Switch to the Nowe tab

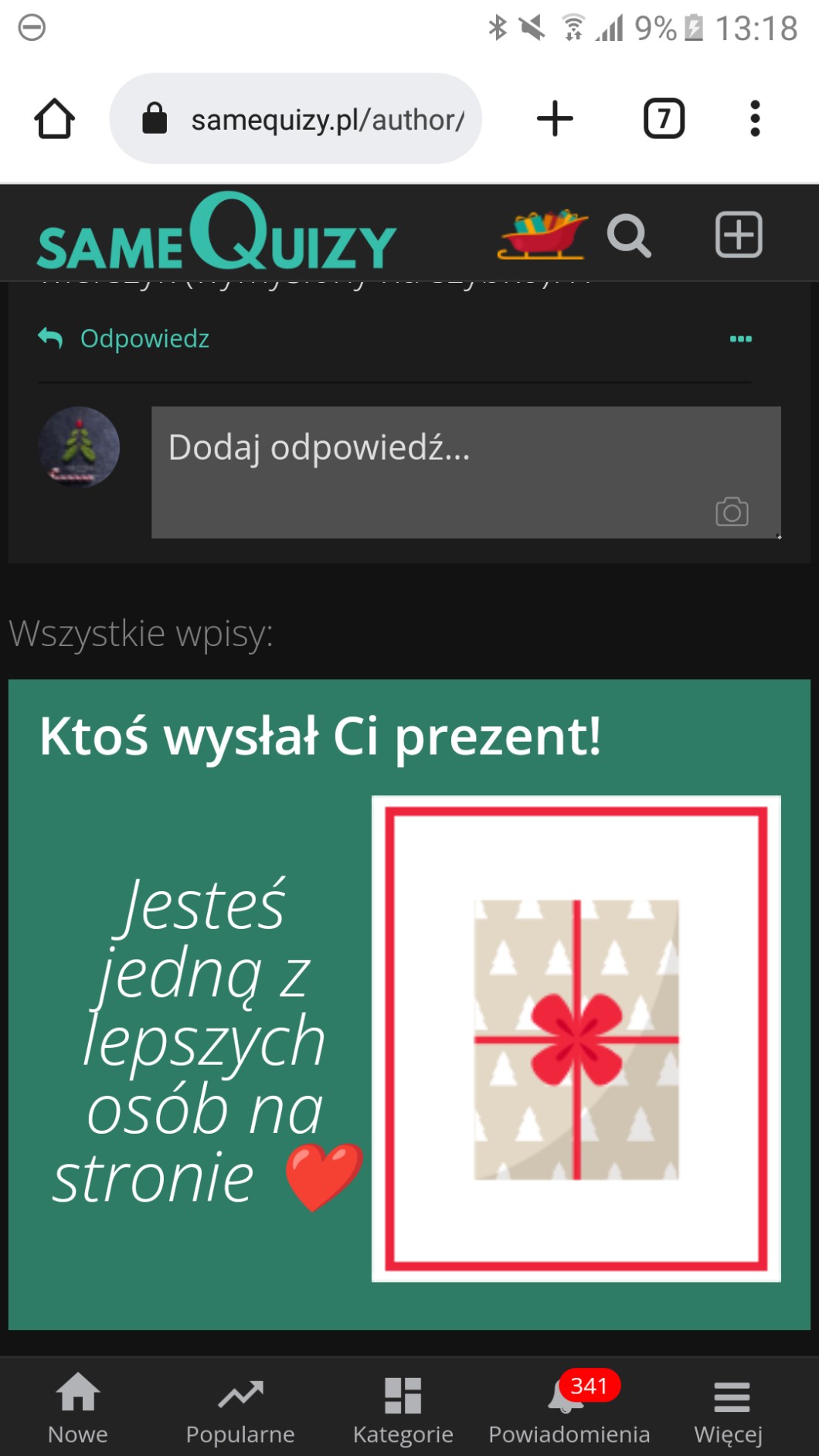click(x=78, y=1409)
